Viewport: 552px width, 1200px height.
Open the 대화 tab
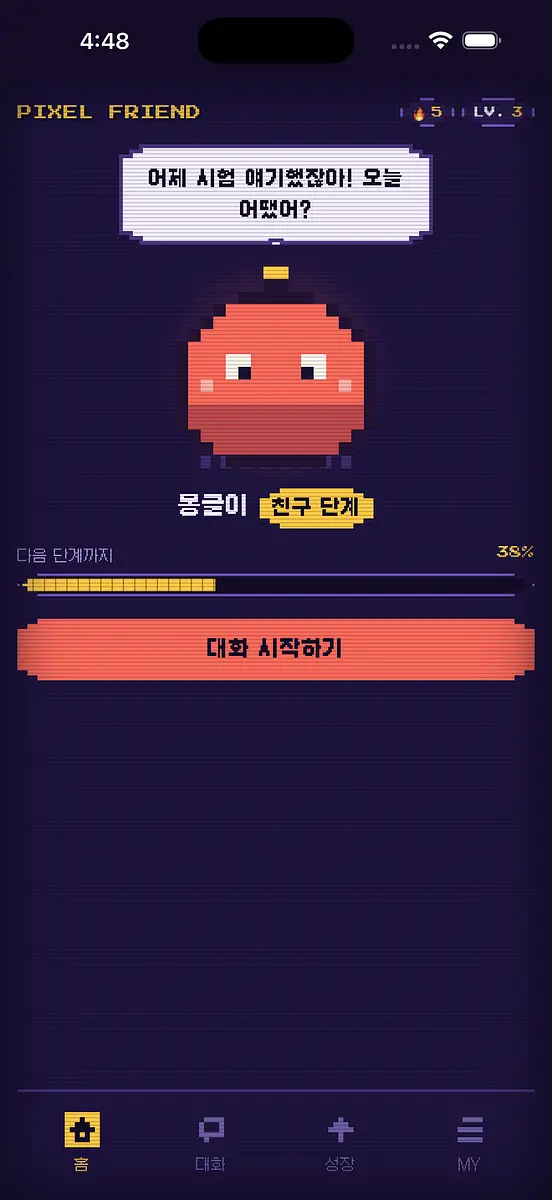(211, 1142)
